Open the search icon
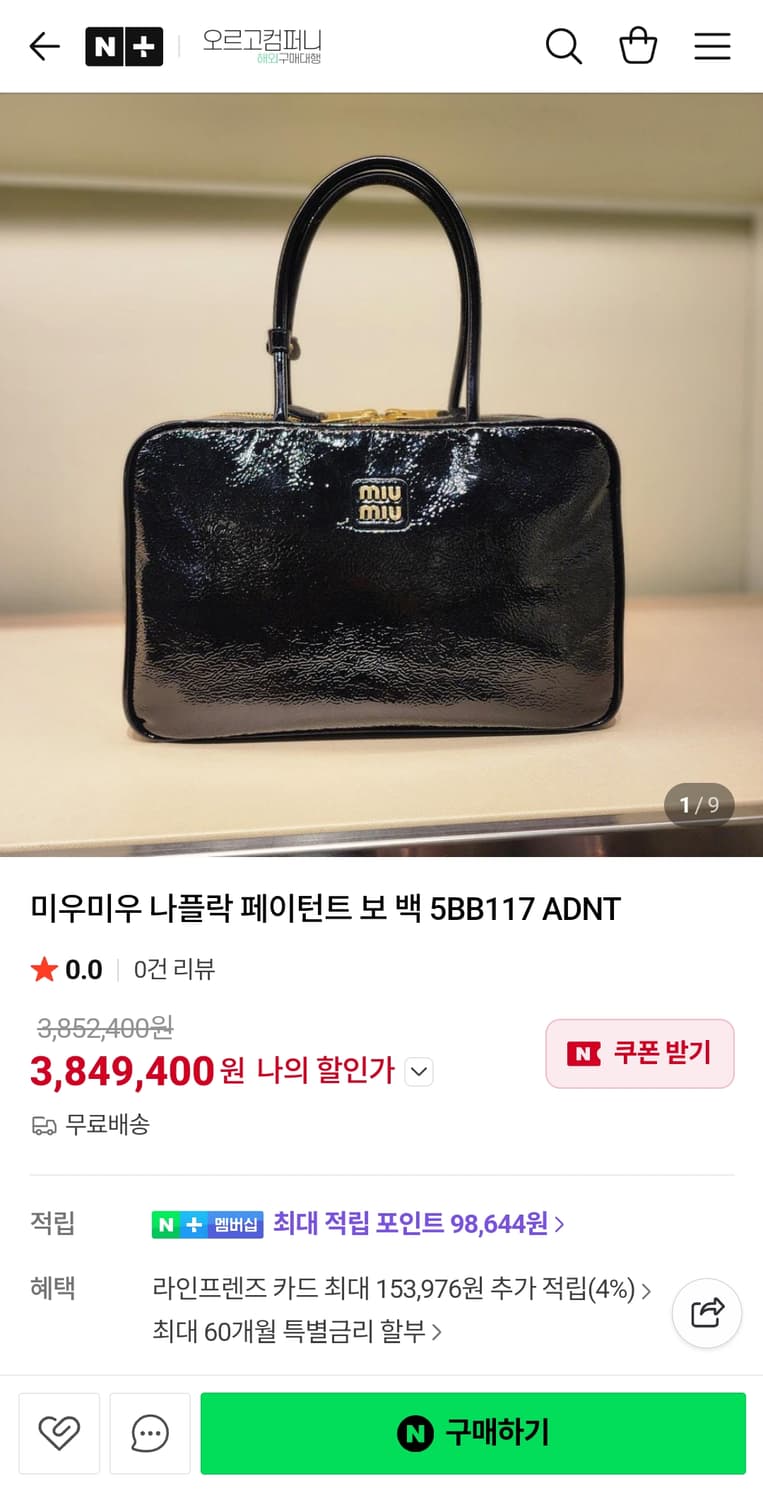The height and width of the screenshot is (1500, 763). [564, 46]
